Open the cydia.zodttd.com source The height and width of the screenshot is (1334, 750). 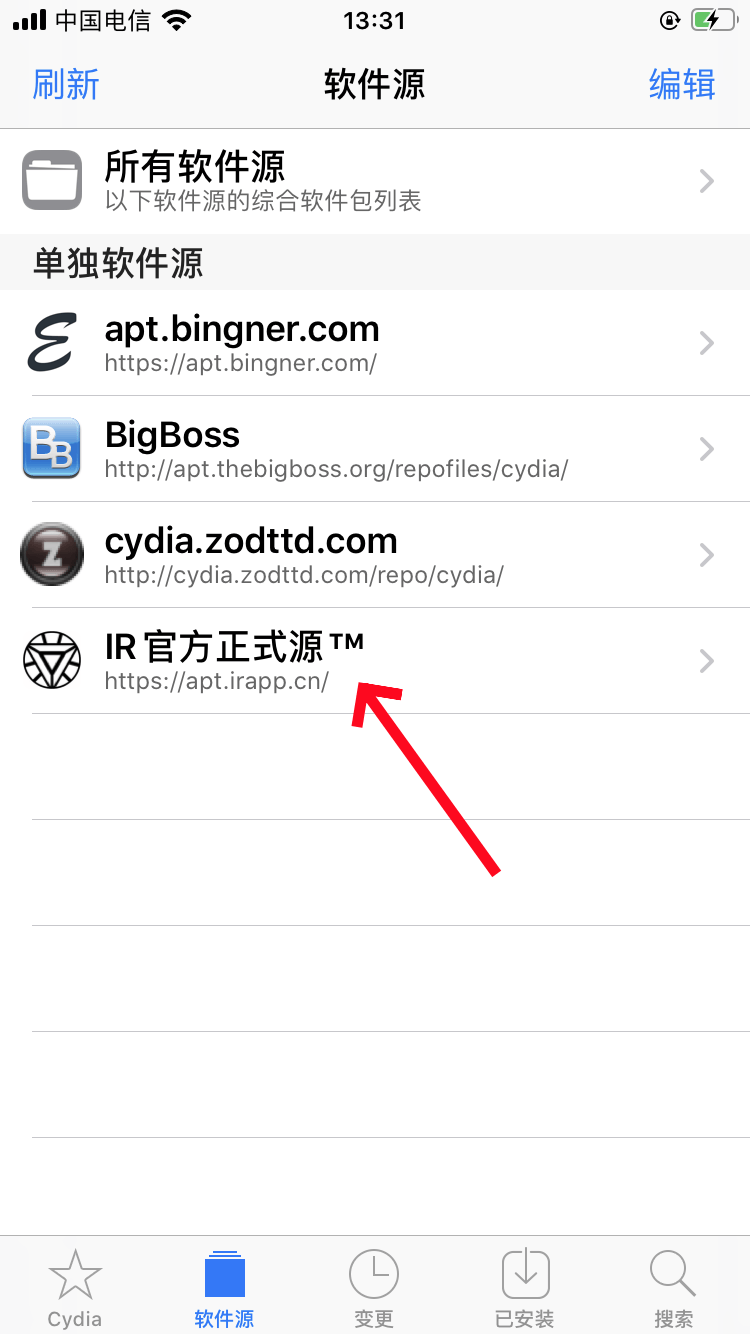click(375, 555)
